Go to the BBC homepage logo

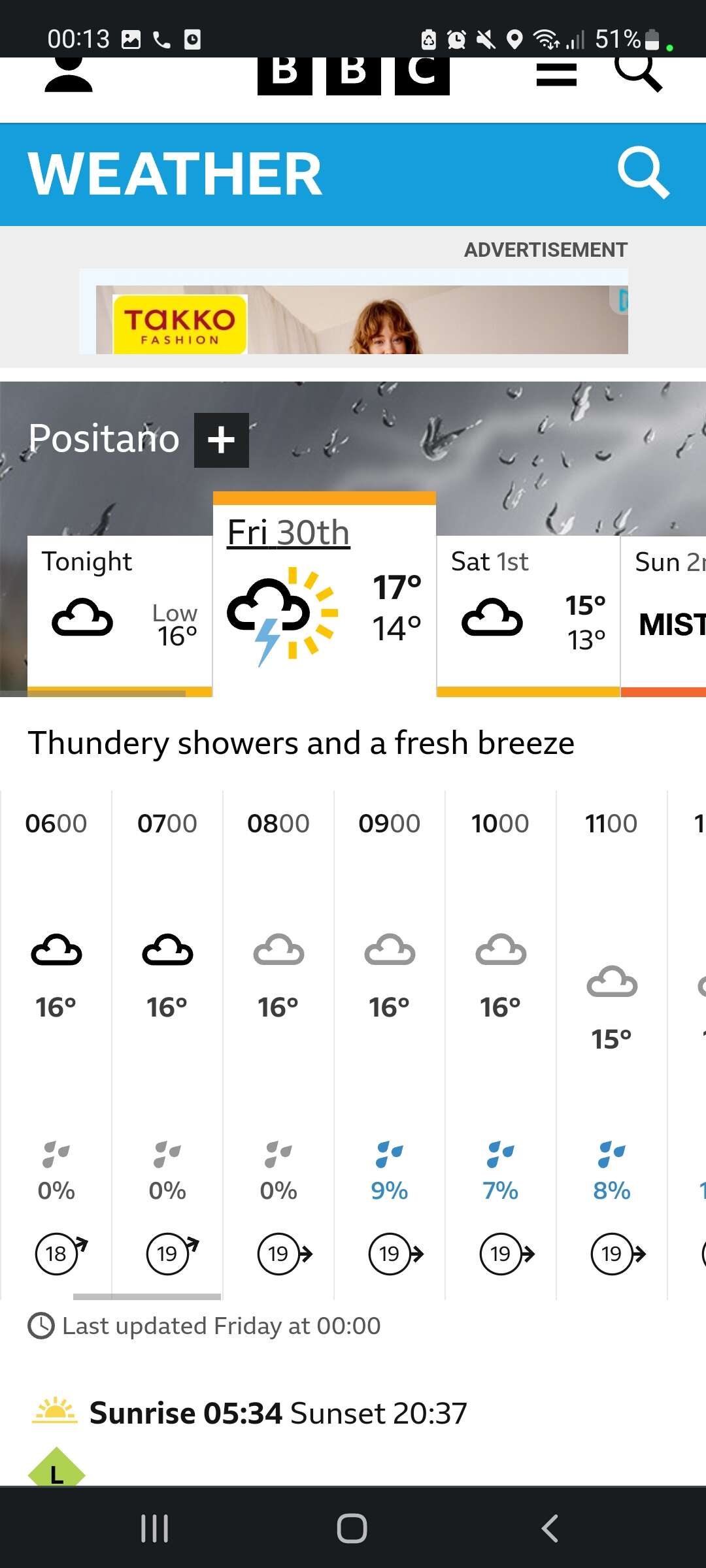(x=353, y=76)
